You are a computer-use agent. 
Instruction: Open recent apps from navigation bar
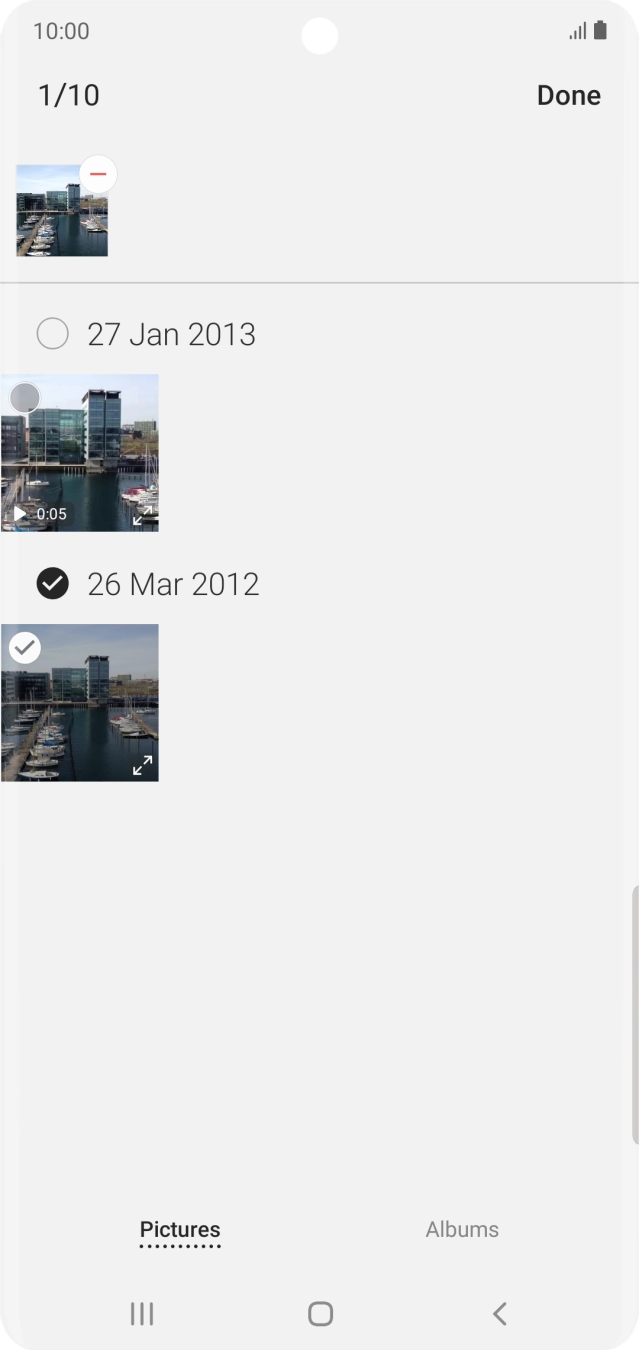[142, 1313]
